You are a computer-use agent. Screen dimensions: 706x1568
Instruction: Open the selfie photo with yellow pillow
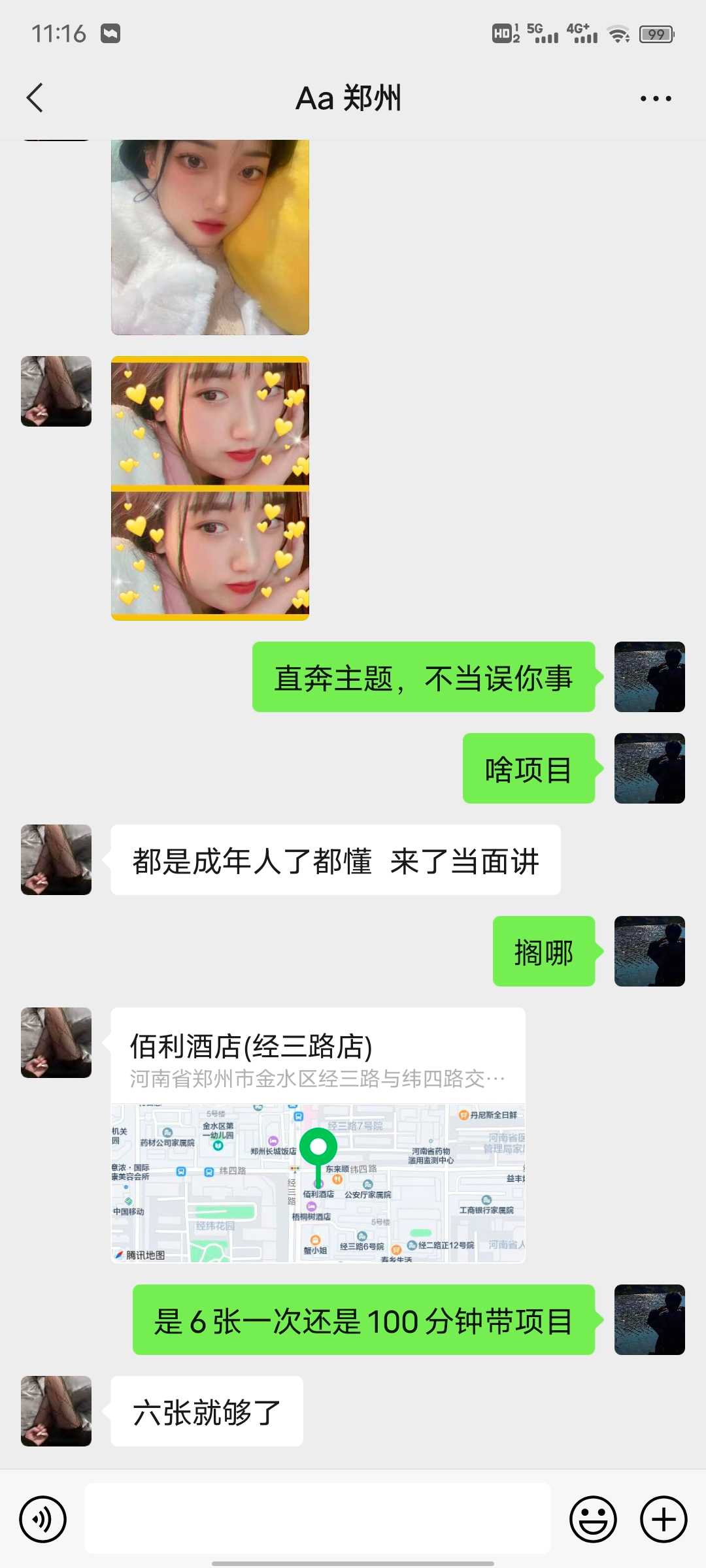point(209,235)
